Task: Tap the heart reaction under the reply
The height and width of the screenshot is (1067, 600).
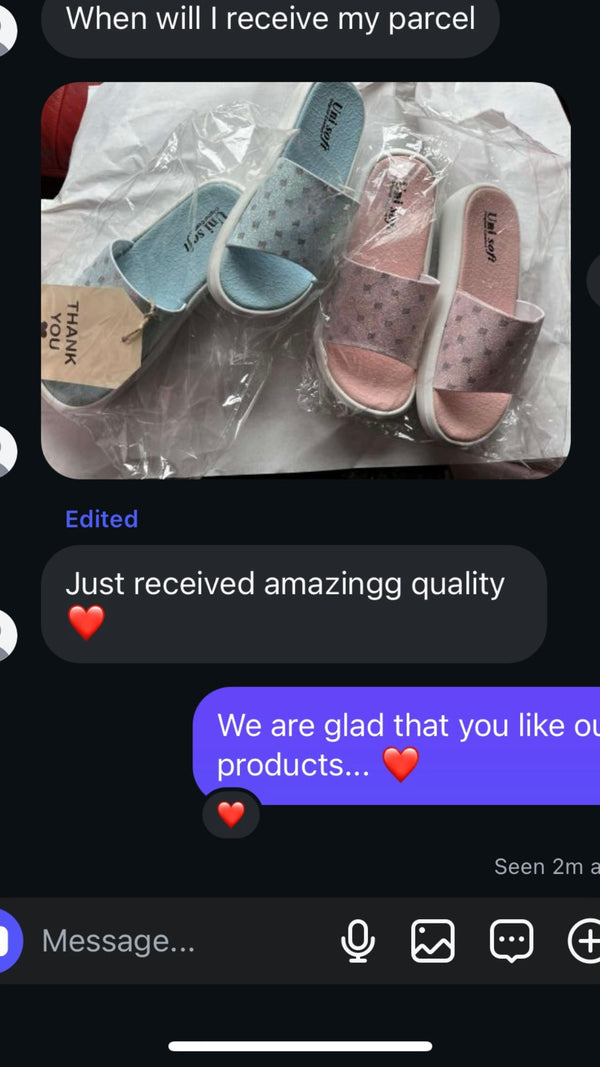Action: click(x=231, y=815)
